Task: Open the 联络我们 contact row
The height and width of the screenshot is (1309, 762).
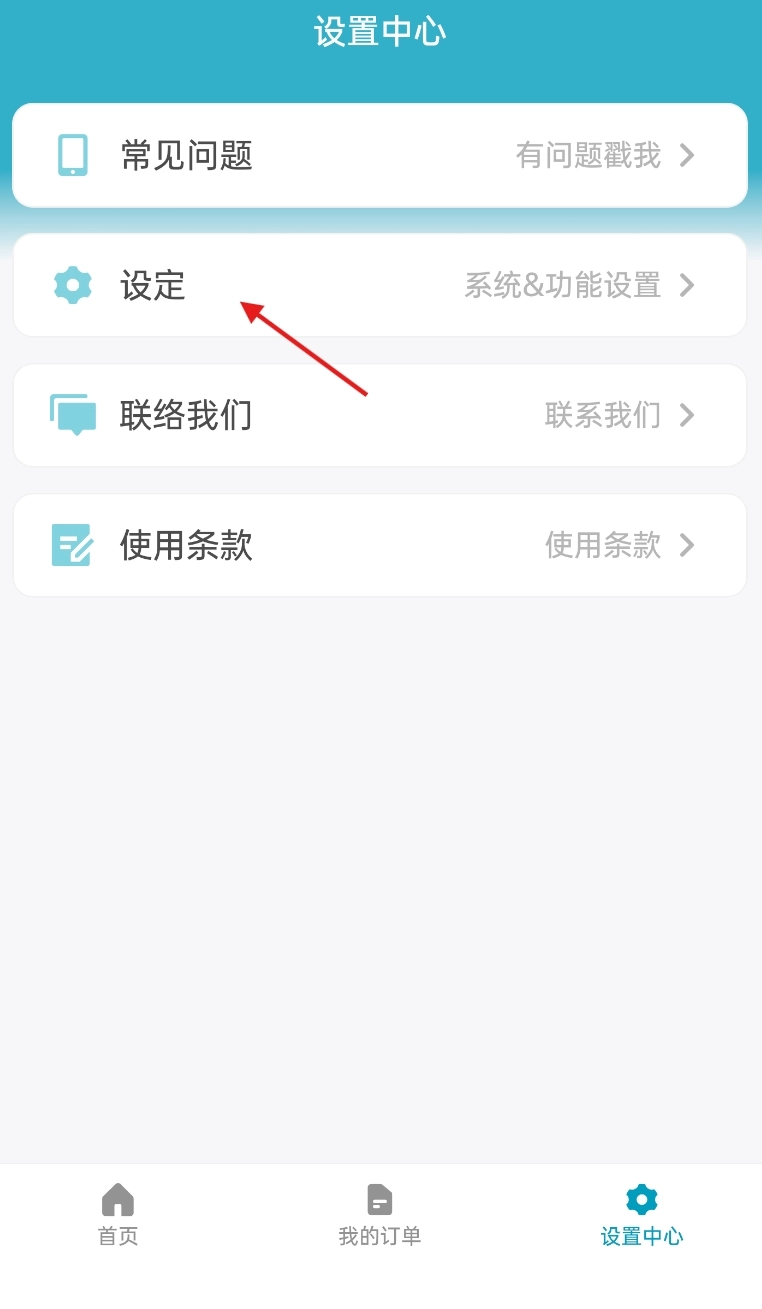Action: click(380, 415)
